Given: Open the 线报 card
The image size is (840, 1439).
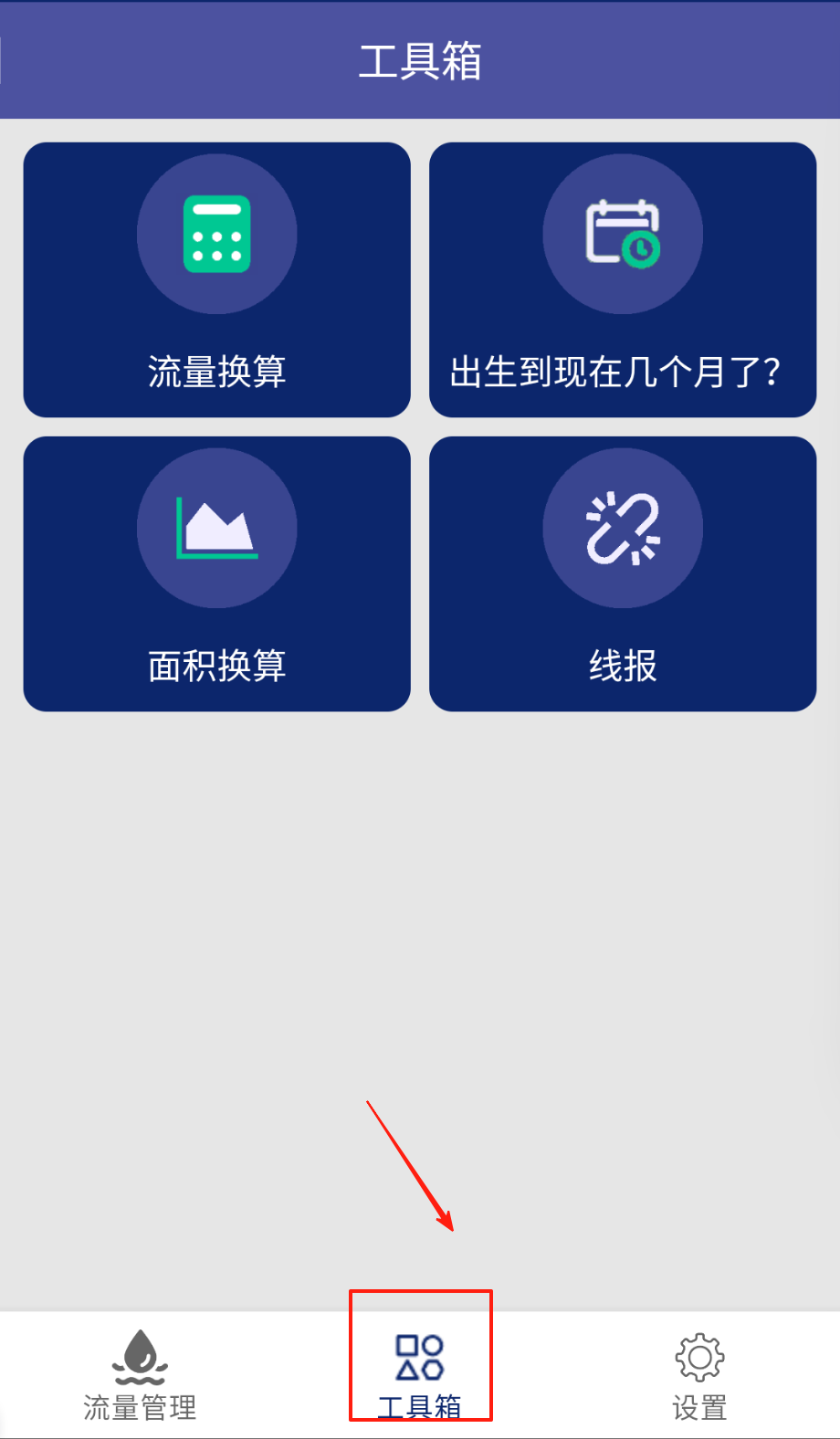Looking at the screenshot, I should point(623,573).
